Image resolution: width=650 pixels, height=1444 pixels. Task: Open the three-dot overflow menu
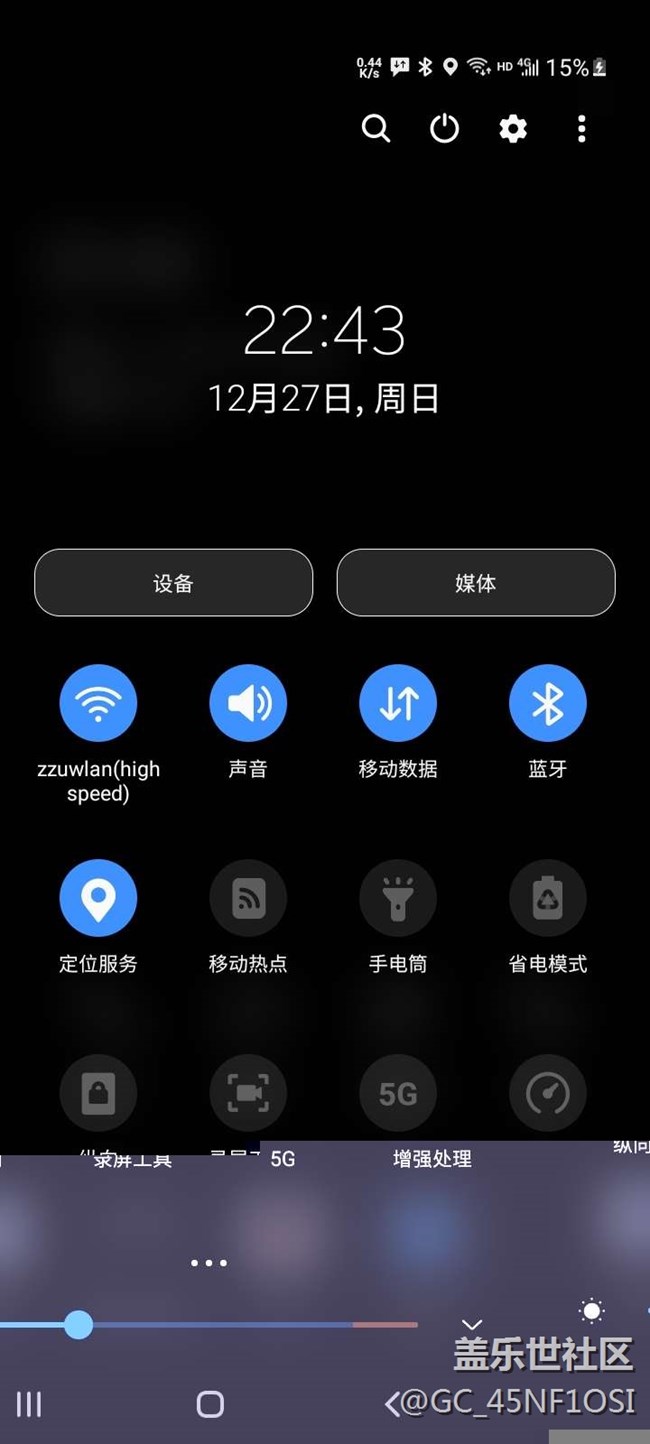[x=582, y=128]
